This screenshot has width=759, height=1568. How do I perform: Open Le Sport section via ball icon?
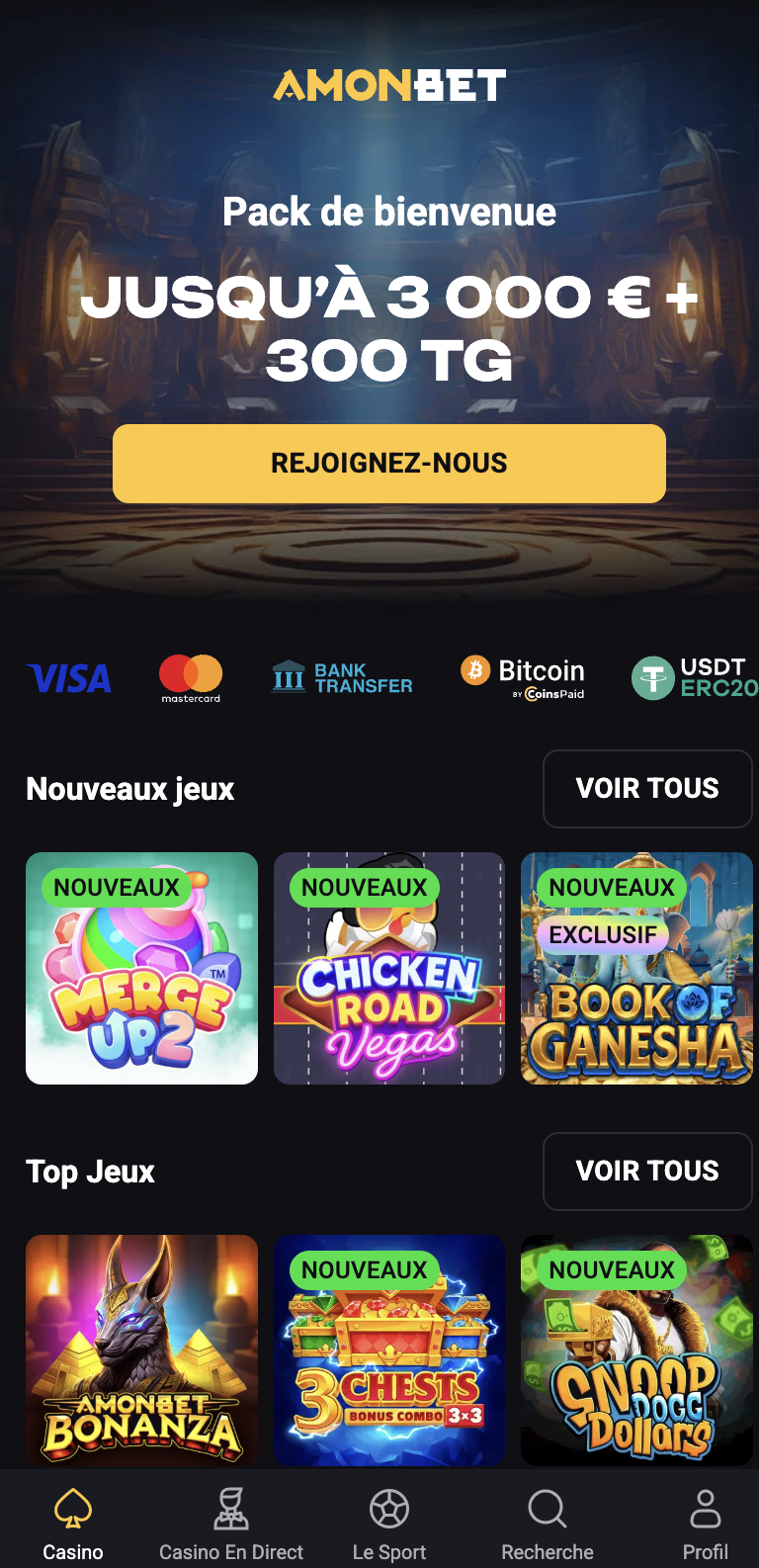pyautogui.click(x=388, y=1510)
